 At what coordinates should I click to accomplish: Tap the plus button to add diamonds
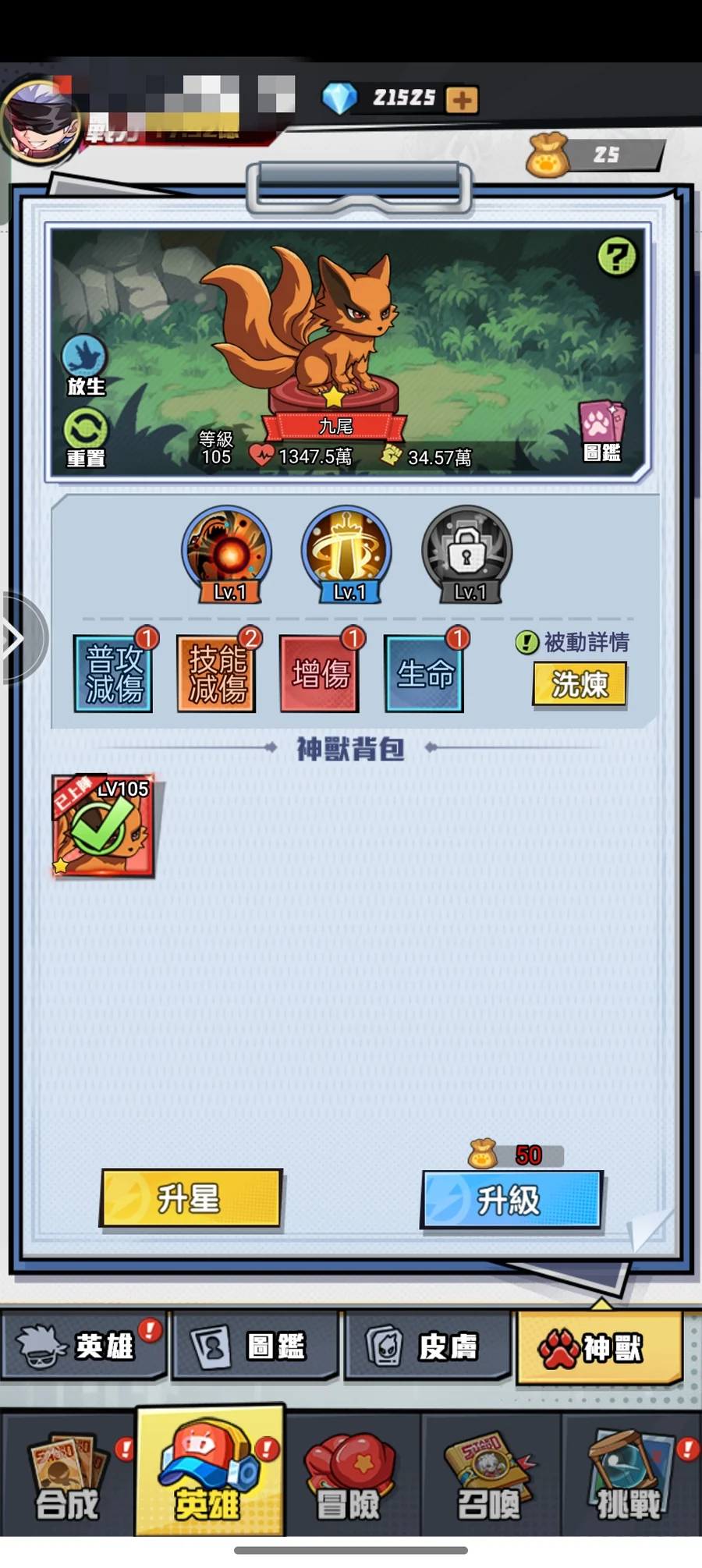462,100
